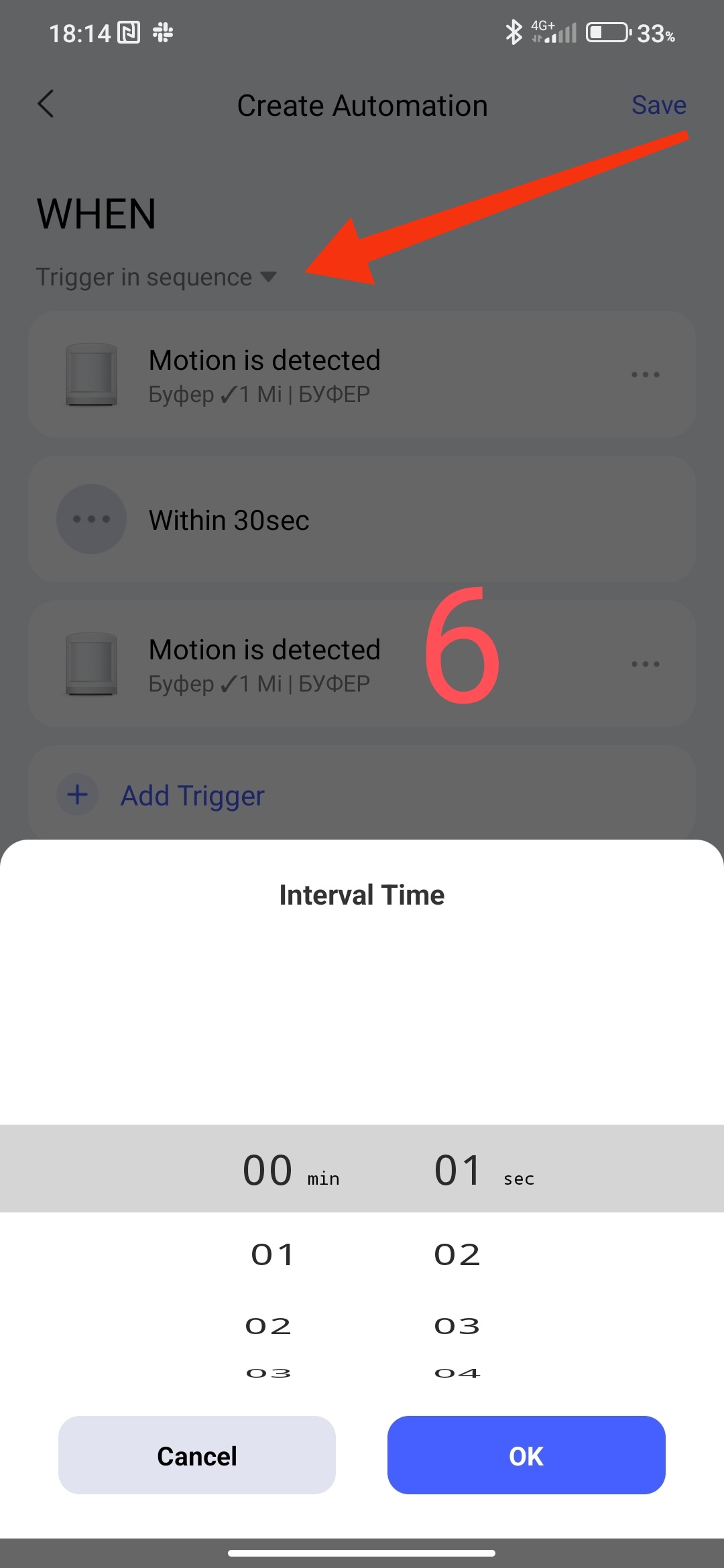Select 01 in the minutes column

(x=271, y=1254)
